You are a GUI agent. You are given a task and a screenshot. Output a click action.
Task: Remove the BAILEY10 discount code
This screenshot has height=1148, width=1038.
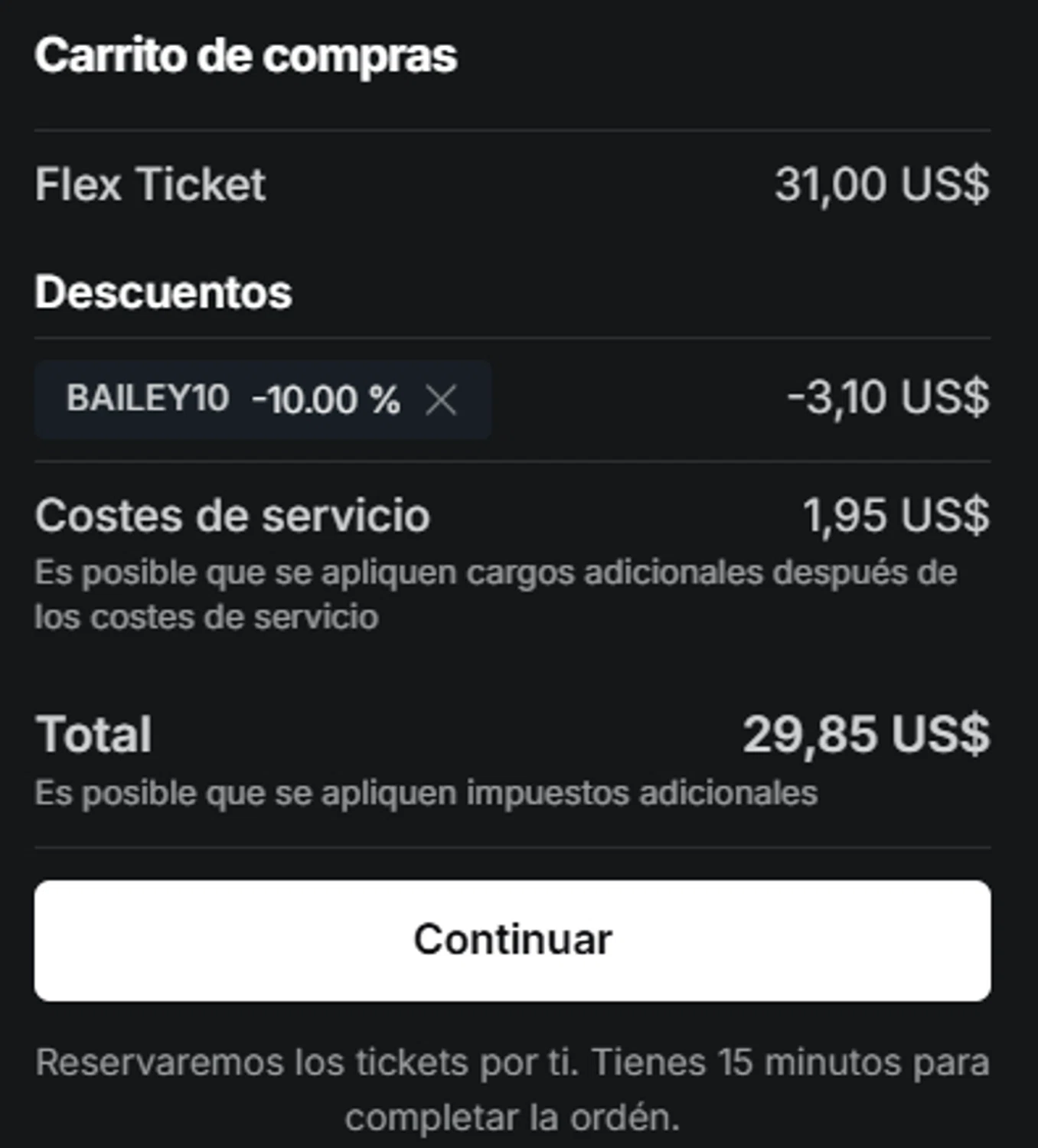441,400
